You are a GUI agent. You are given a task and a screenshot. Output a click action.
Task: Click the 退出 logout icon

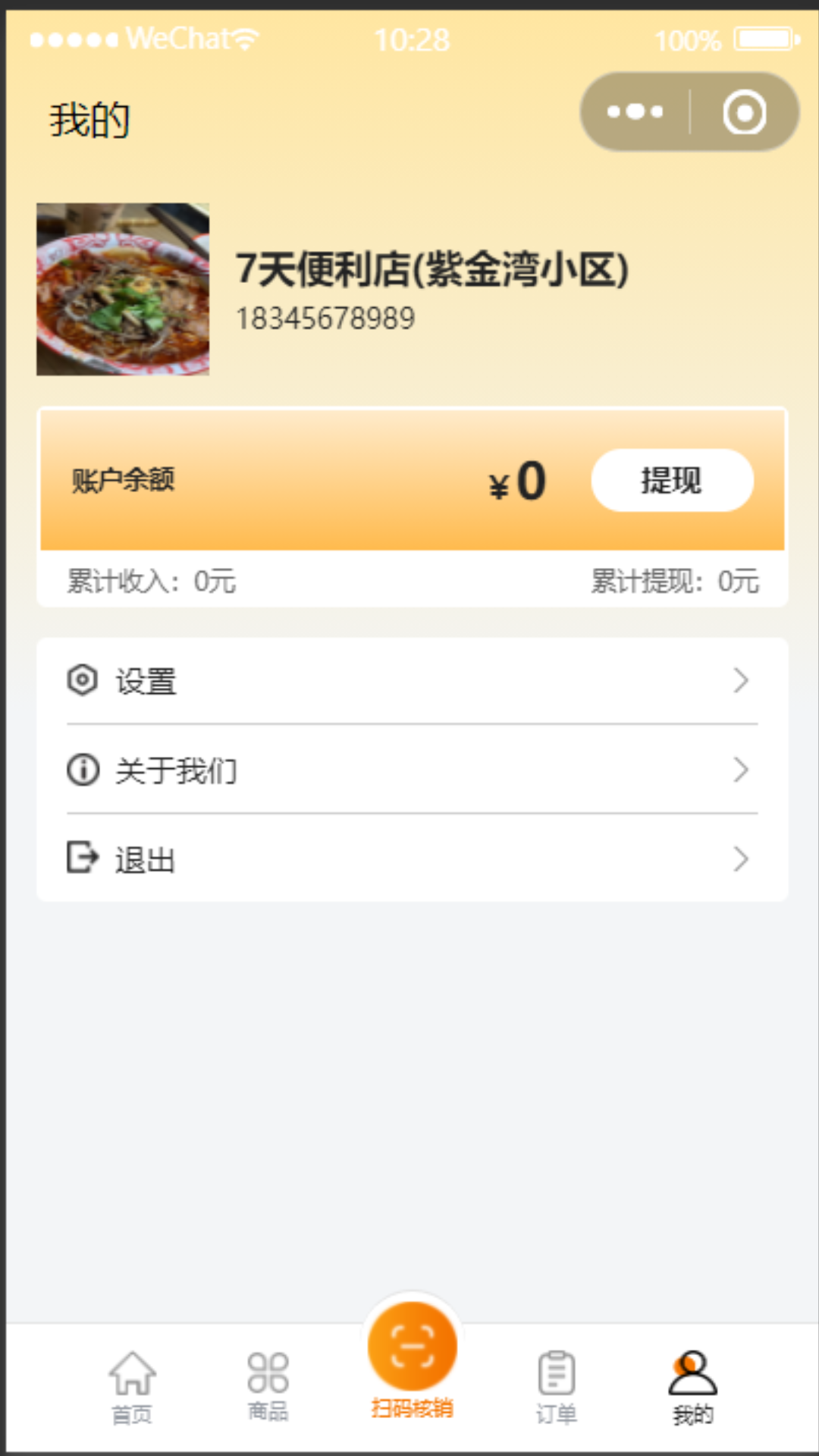click(x=83, y=858)
